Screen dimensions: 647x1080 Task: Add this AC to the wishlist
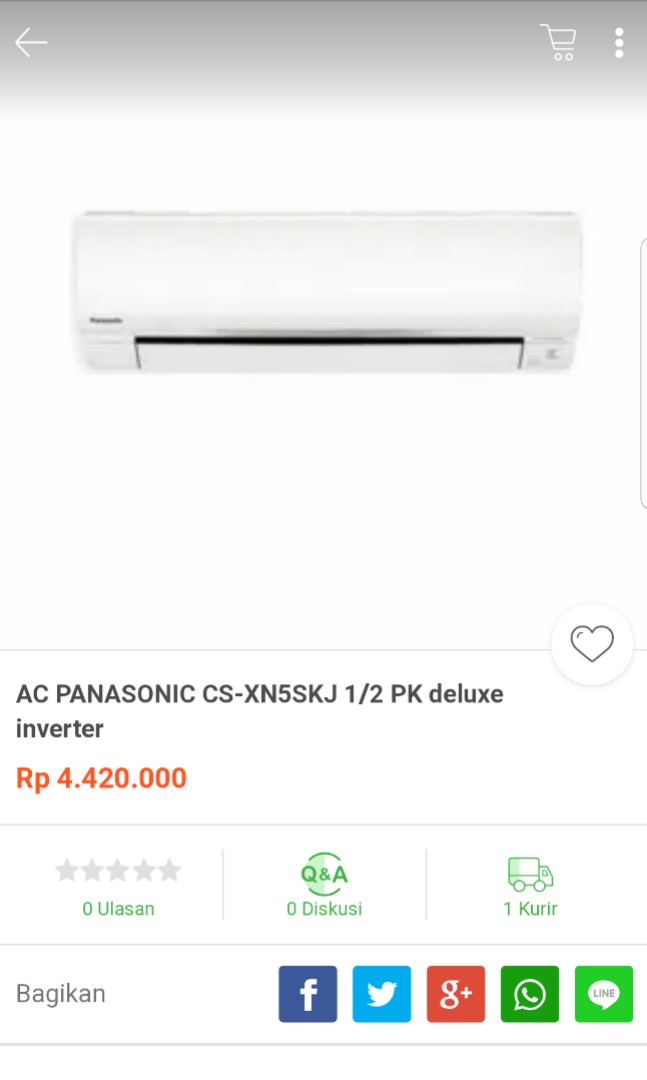[x=592, y=644]
